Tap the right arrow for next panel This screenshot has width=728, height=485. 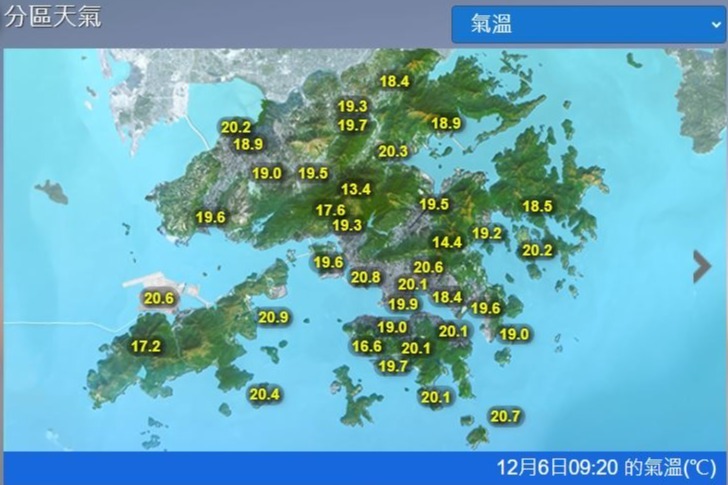(x=702, y=263)
